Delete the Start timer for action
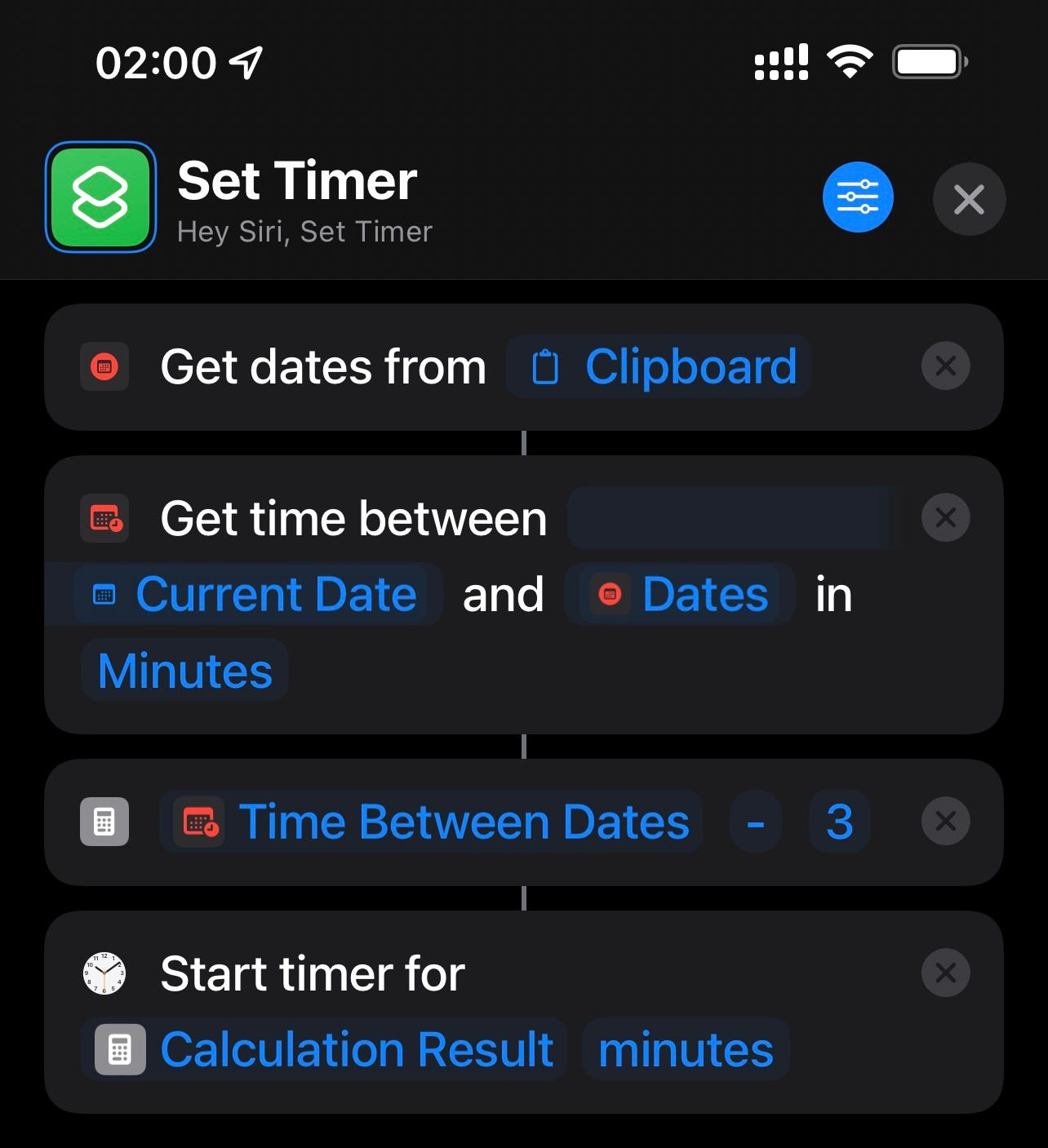 coord(945,973)
